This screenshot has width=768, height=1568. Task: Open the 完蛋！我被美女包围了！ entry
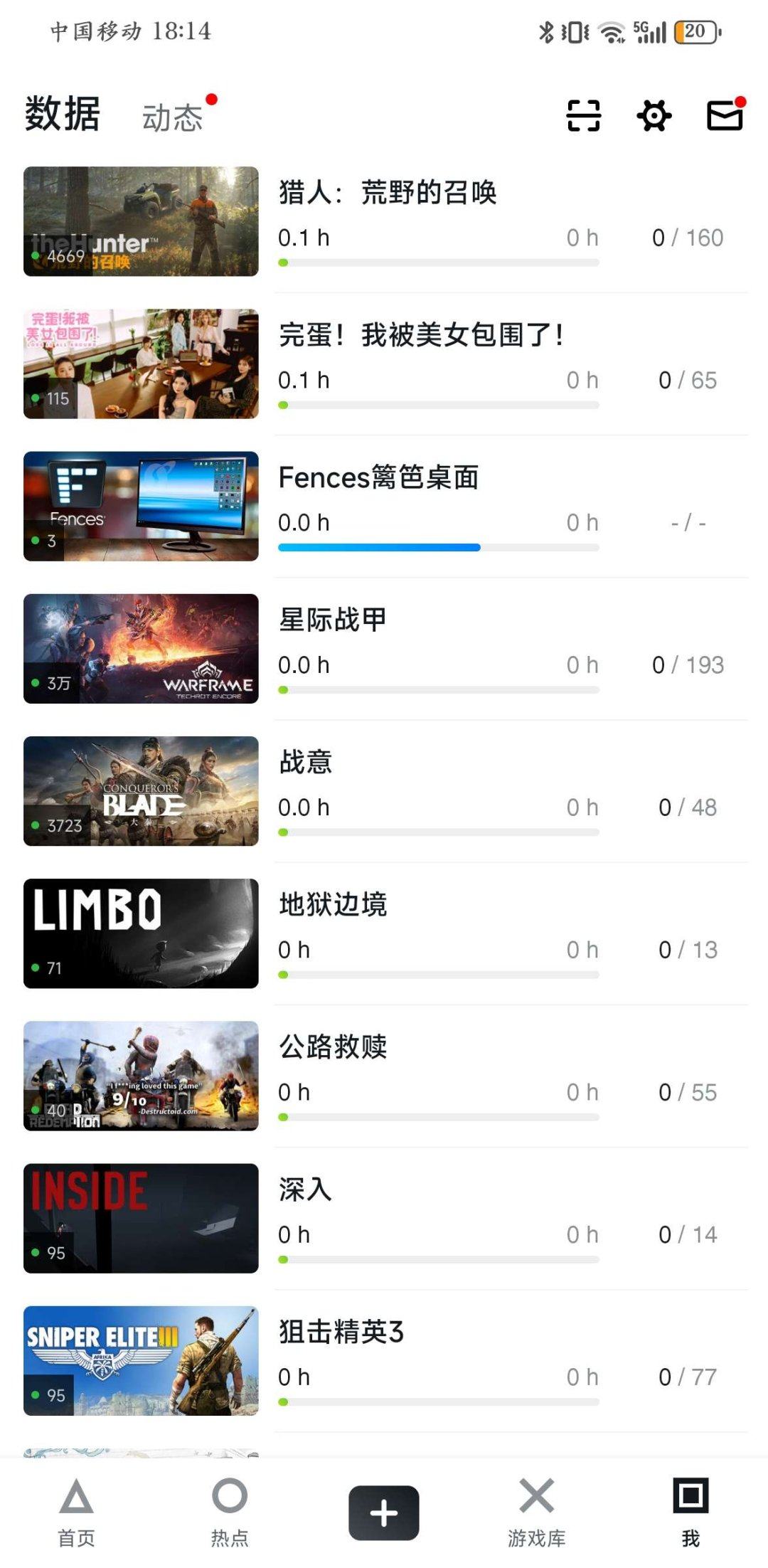(x=421, y=336)
